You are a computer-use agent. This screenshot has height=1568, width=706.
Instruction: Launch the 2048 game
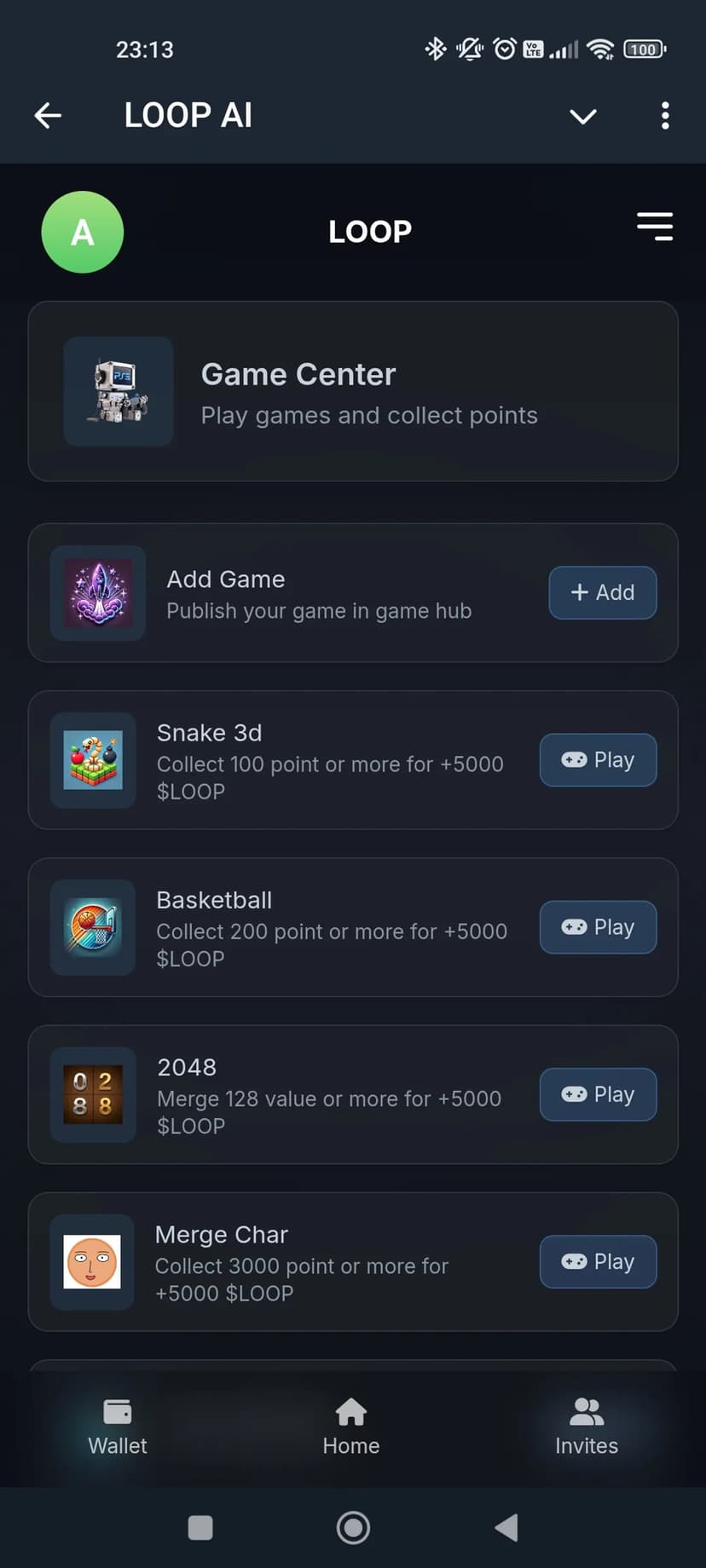click(598, 1094)
